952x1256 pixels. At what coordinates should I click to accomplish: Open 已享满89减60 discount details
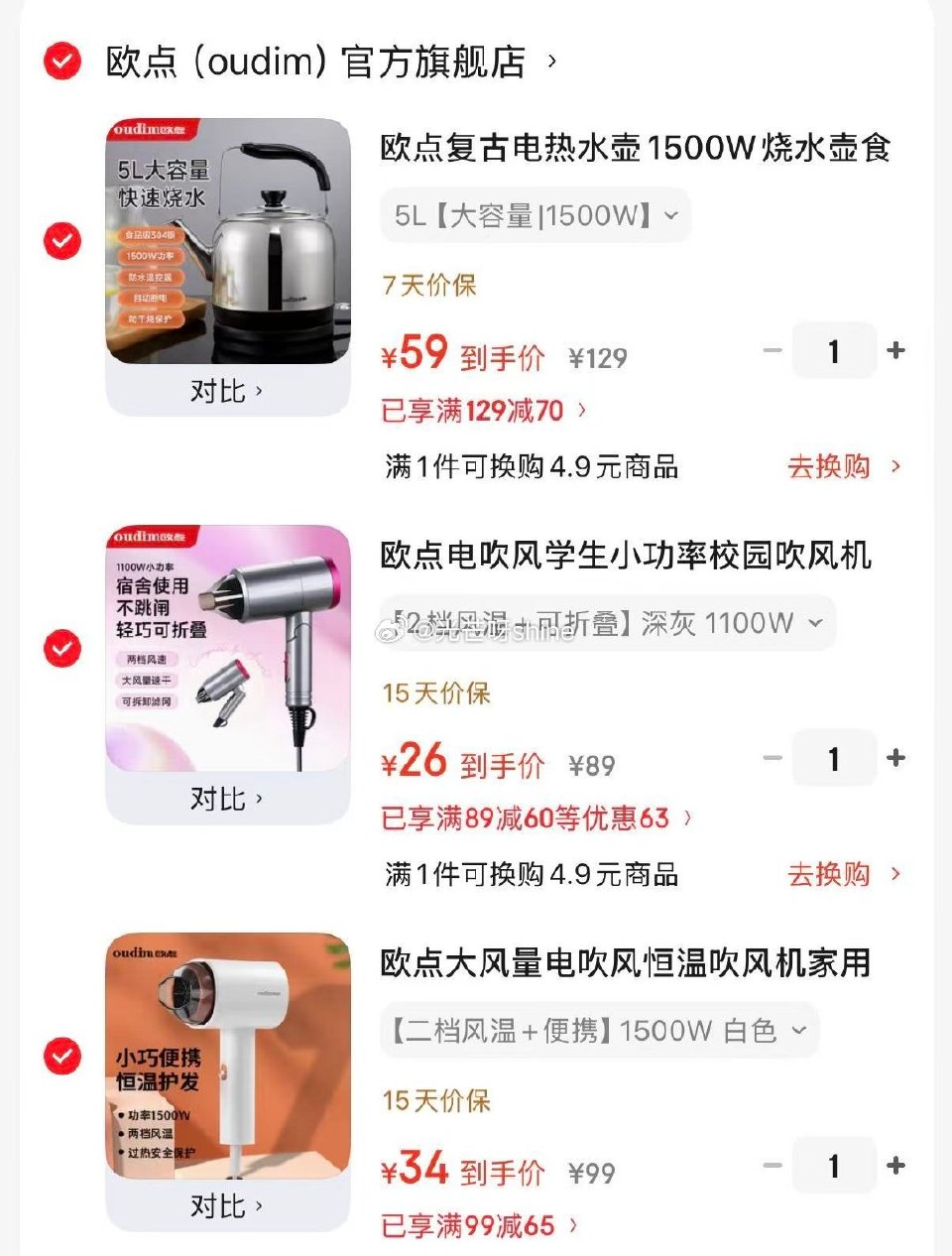pos(526,818)
